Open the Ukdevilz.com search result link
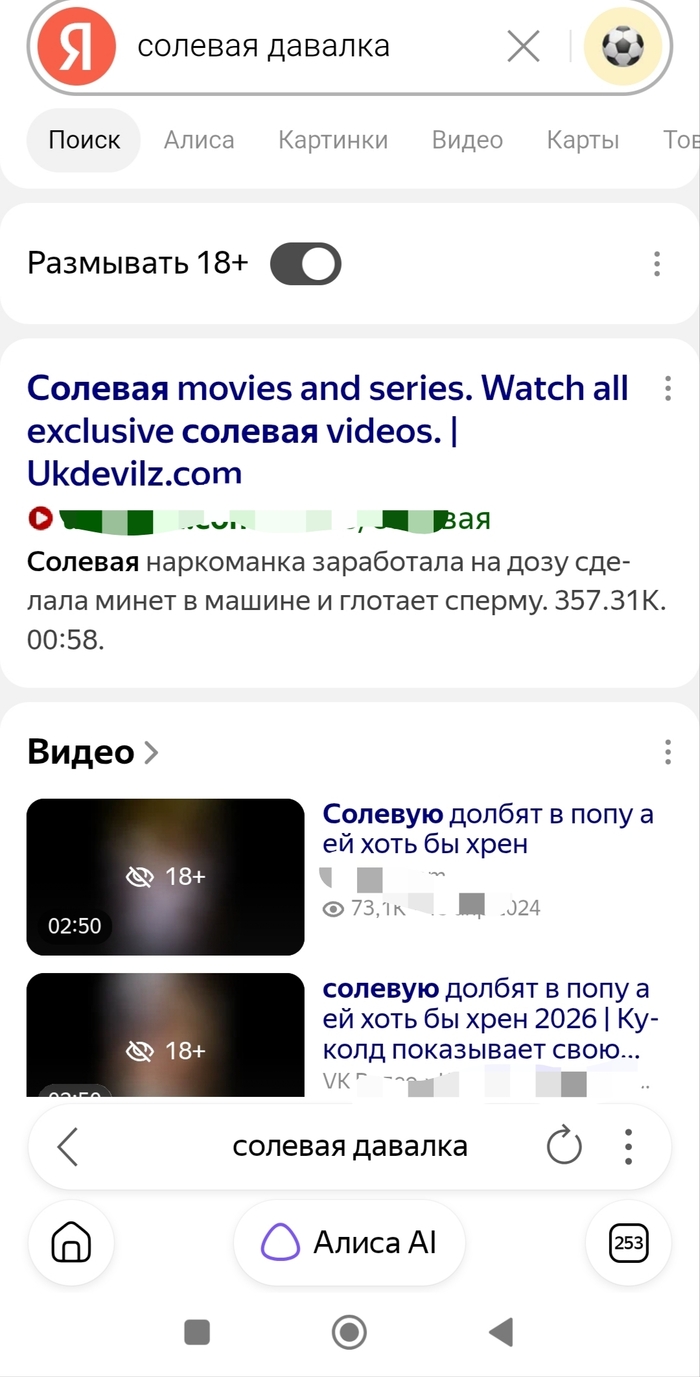This screenshot has width=700, height=1377. (x=328, y=430)
